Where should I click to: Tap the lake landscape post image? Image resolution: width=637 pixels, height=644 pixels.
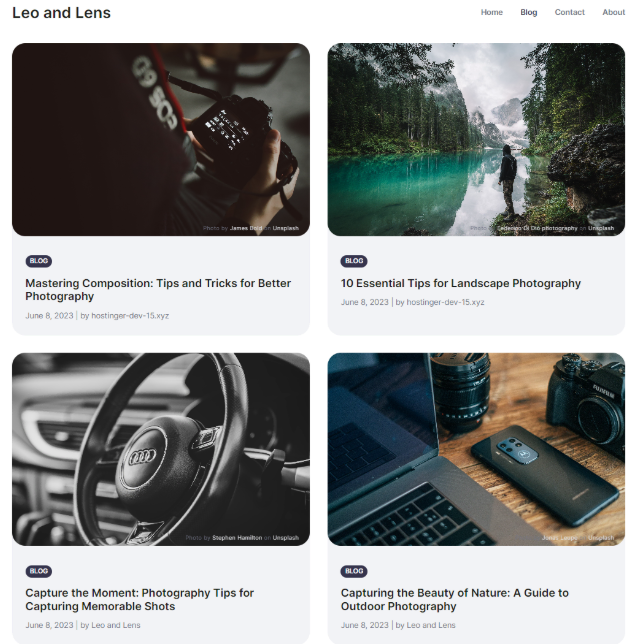[476, 139]
